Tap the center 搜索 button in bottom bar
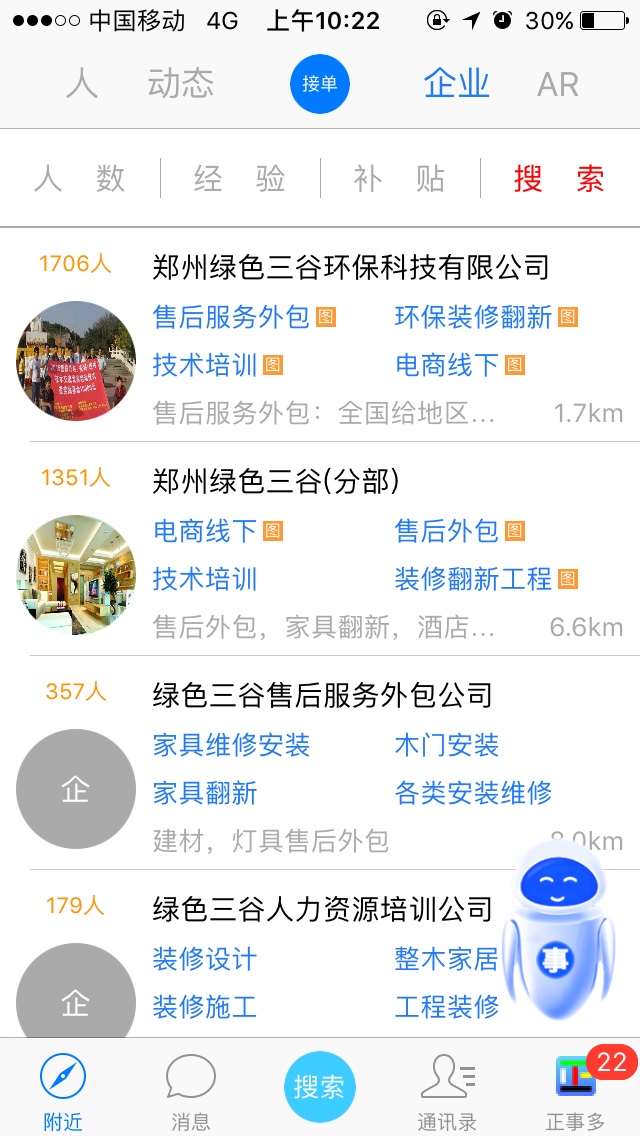Screen dimensions: 640x1136 (320, 1087)
